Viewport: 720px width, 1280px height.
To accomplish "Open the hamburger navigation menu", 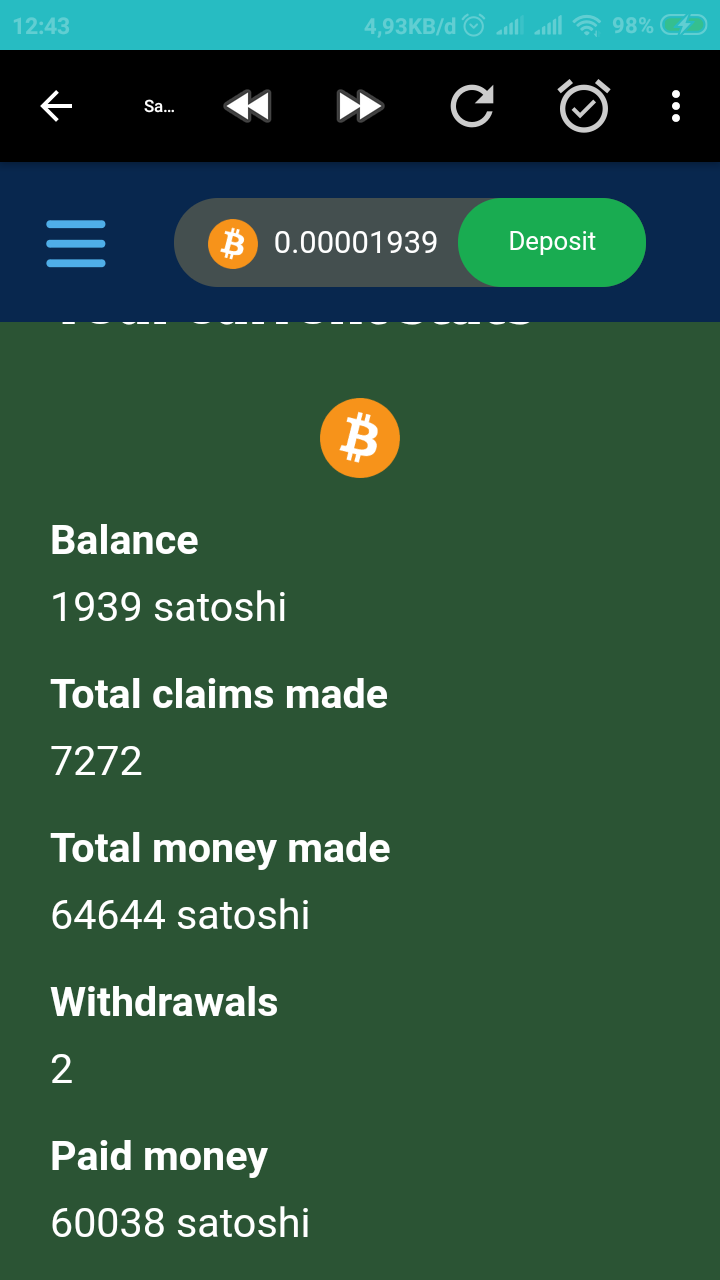I will tap(76, 243).
